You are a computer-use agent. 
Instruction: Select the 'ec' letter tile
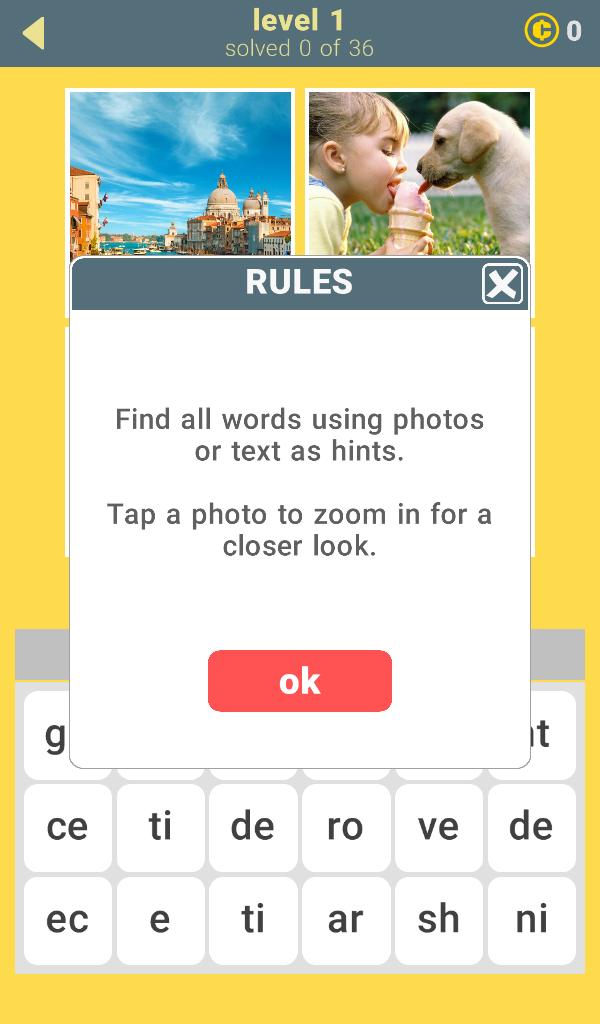tap(67, 920)
